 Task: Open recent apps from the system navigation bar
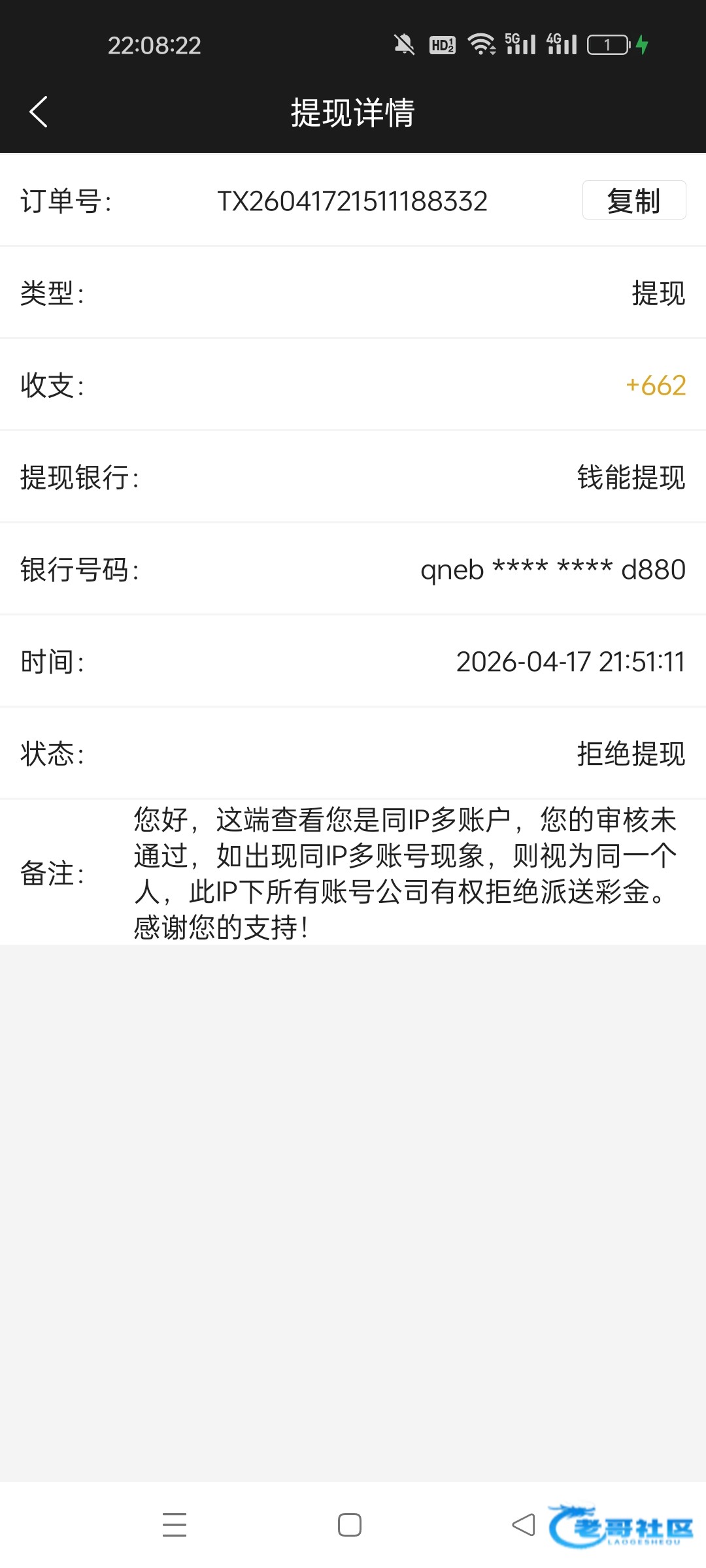pos(175,1525)
